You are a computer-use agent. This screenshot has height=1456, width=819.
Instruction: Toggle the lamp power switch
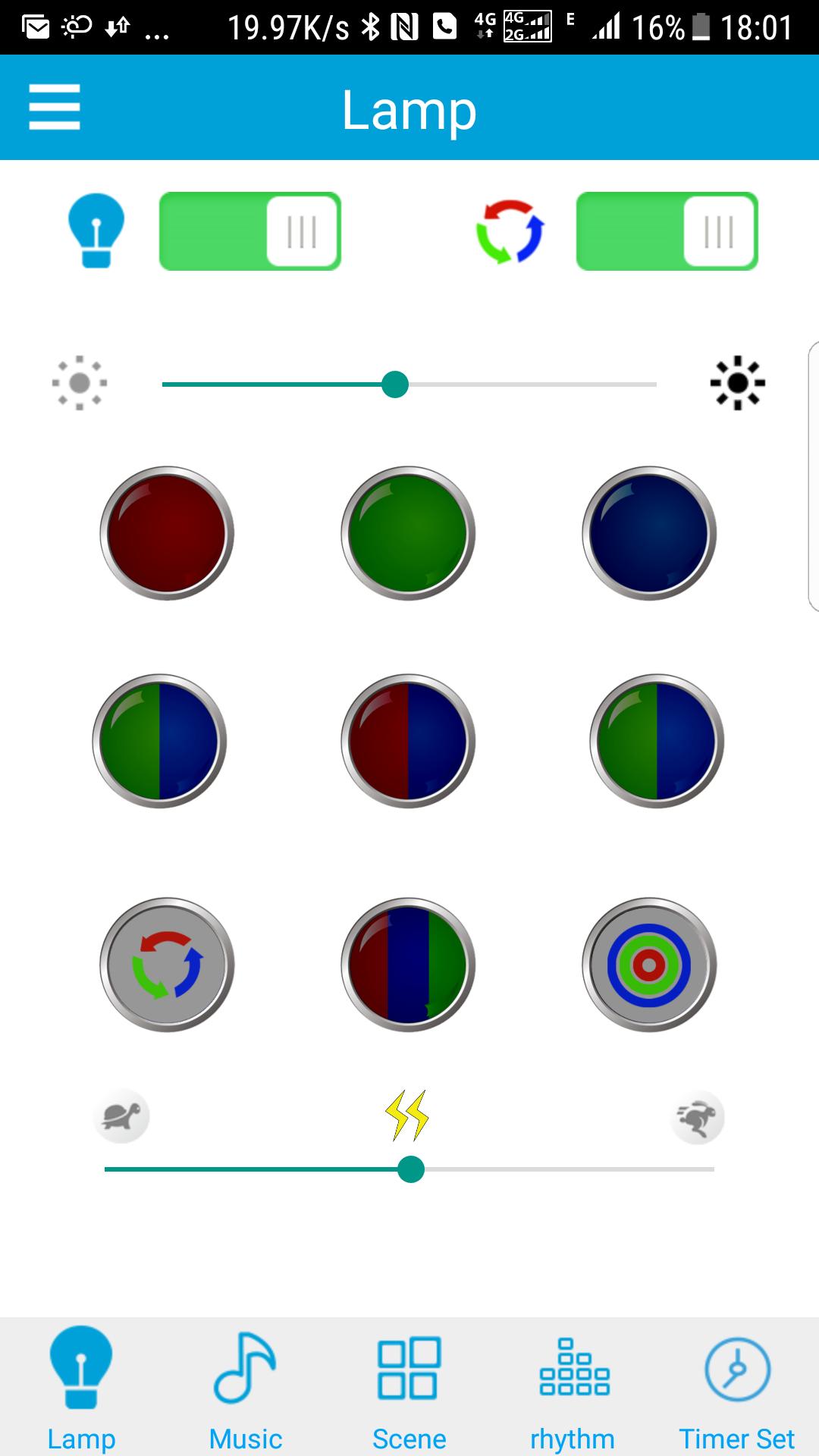pyautogui.click(x=250, y=231)
